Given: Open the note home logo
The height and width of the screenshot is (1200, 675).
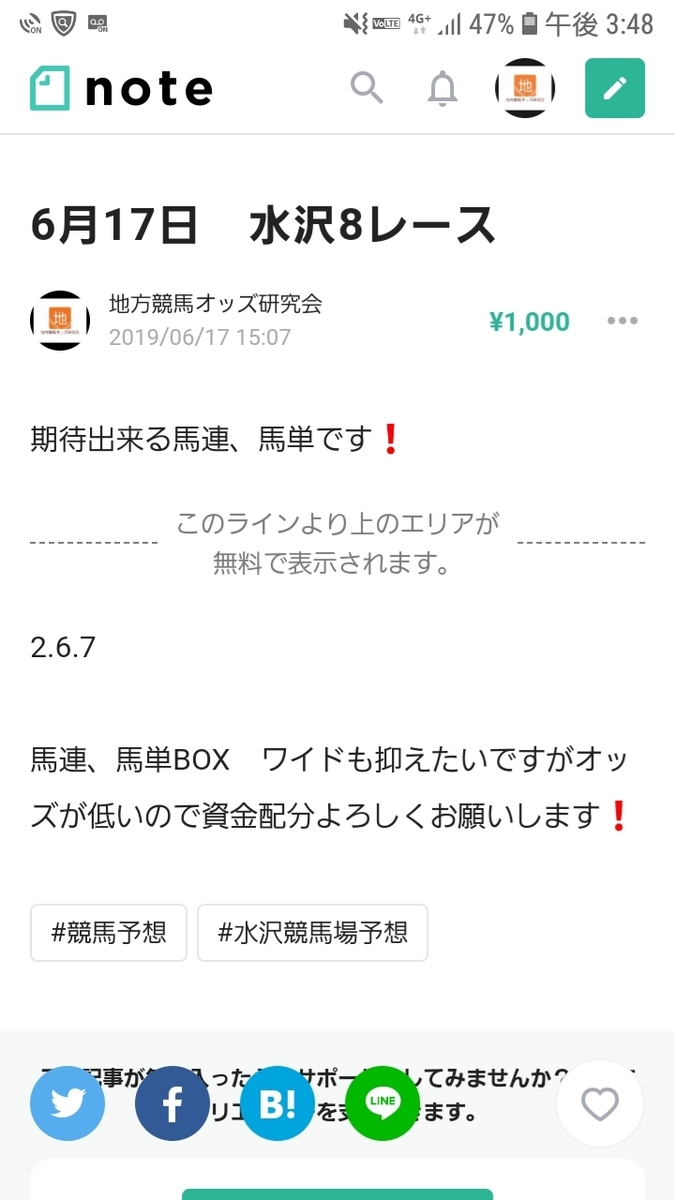Looking at the screenshot, I should 121,89.
